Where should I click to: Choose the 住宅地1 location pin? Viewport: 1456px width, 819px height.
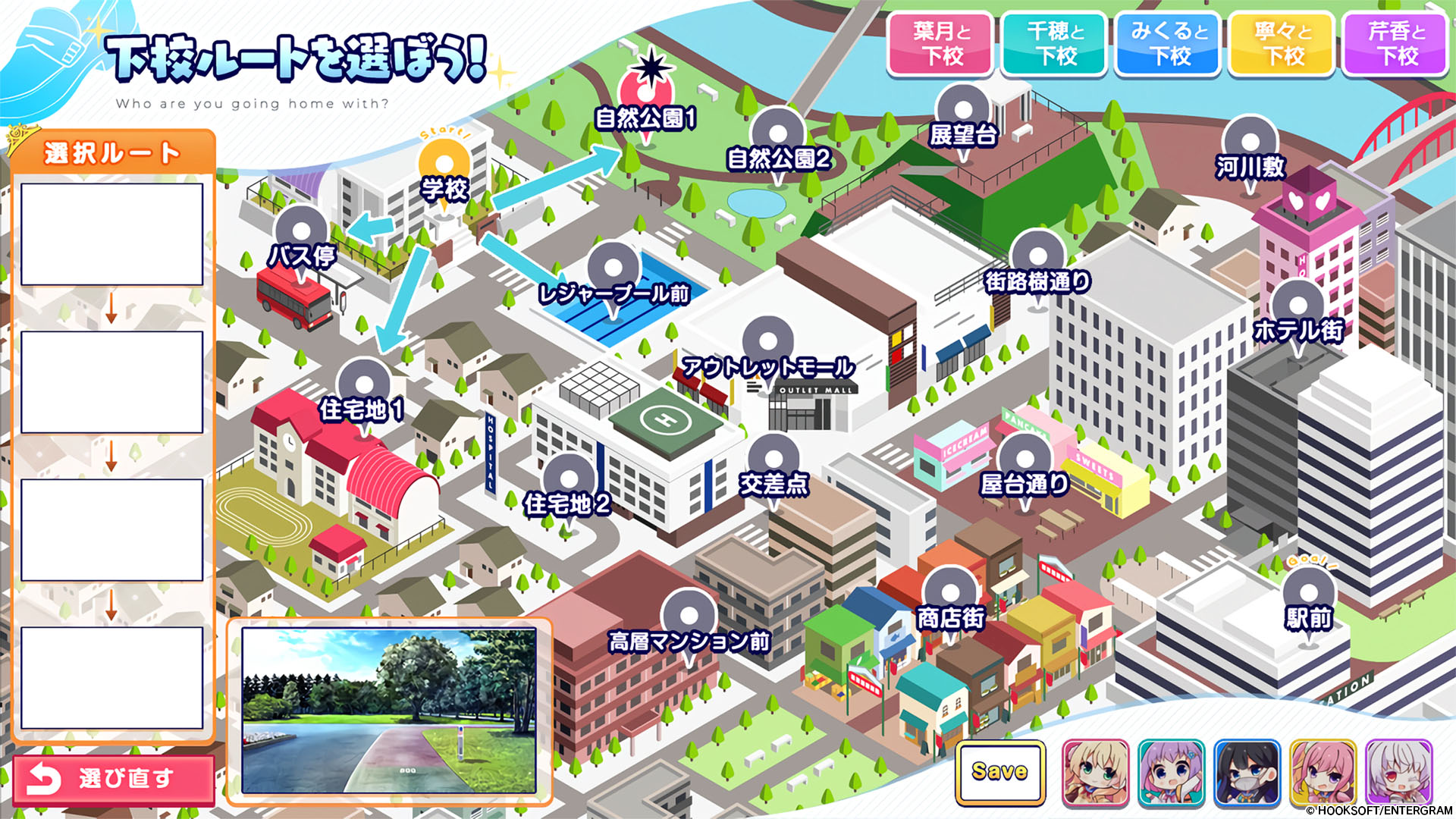click(362, 397)
